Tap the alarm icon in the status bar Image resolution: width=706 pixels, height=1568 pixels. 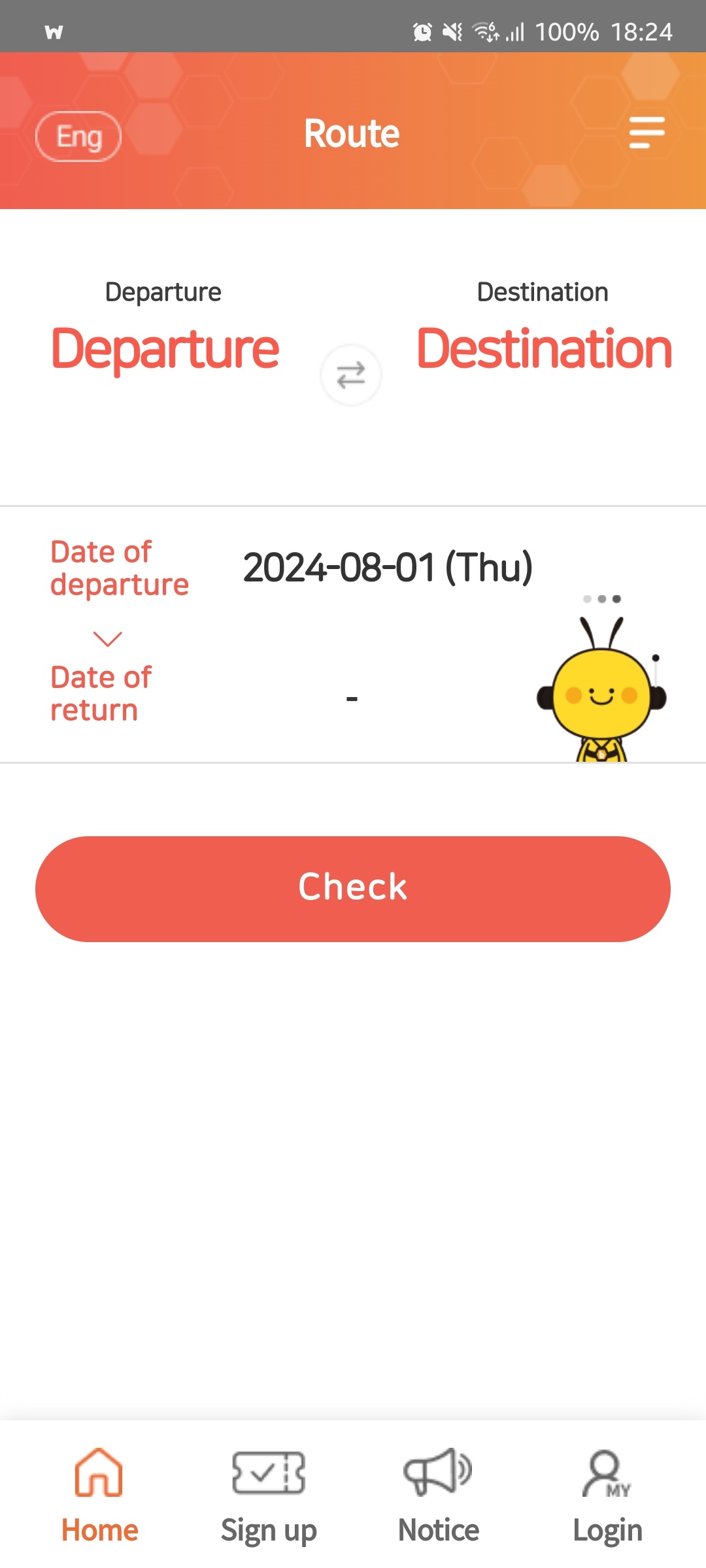(x=422, y=31)
